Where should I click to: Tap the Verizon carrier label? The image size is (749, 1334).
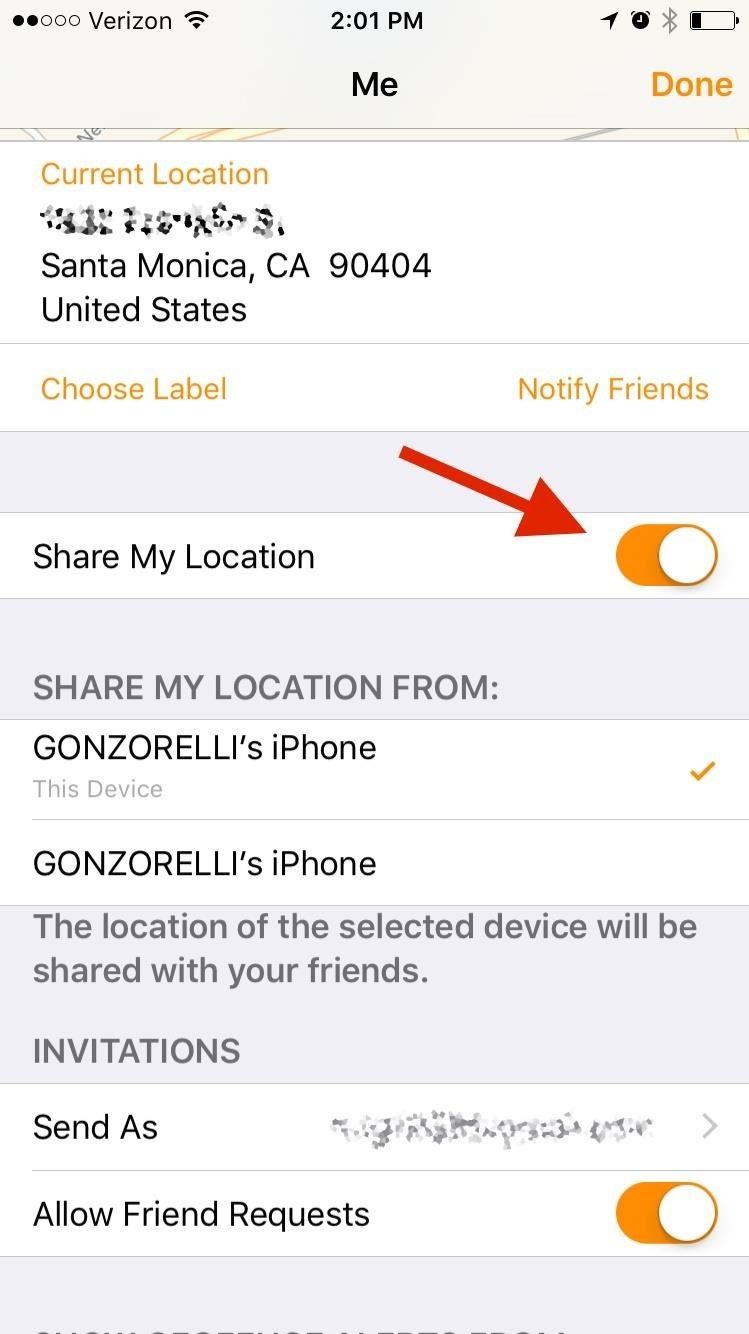pyautogui.click(x=132, y=20)
